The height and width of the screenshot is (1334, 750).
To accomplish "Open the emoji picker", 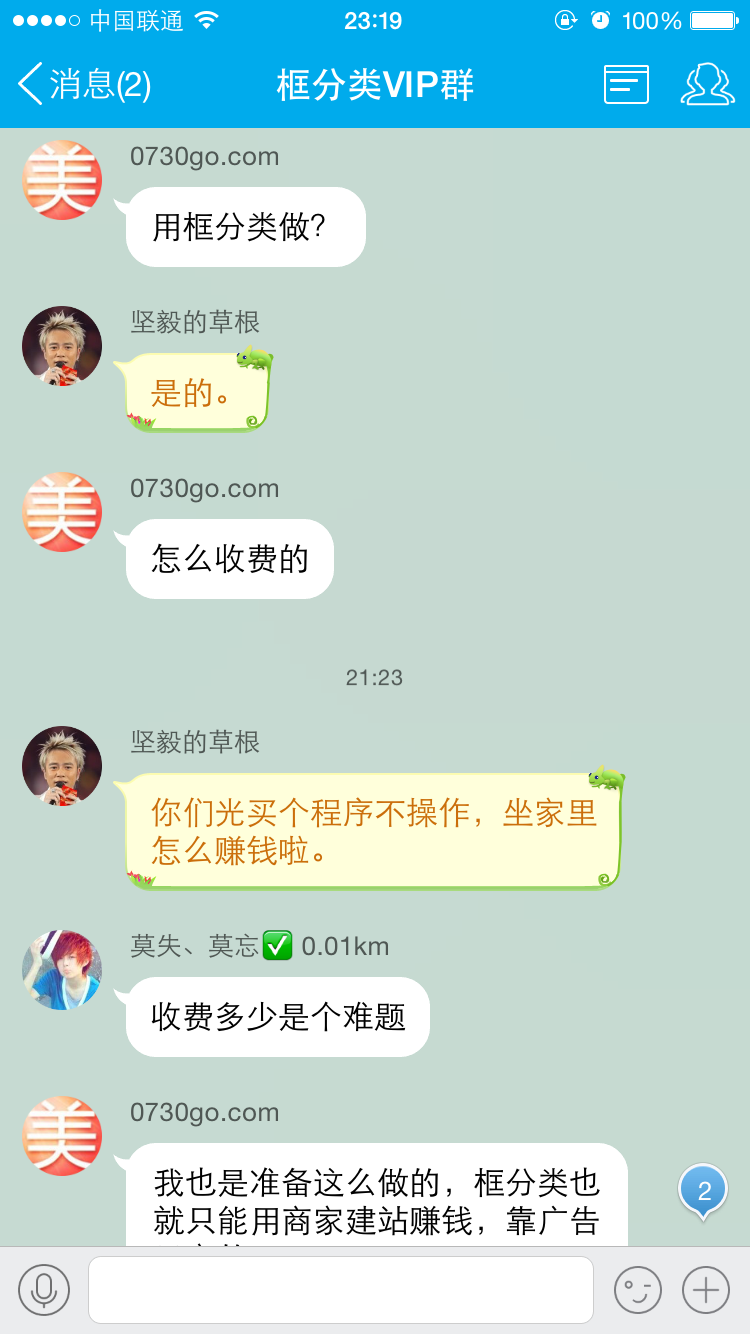I will coord(638,1290).
